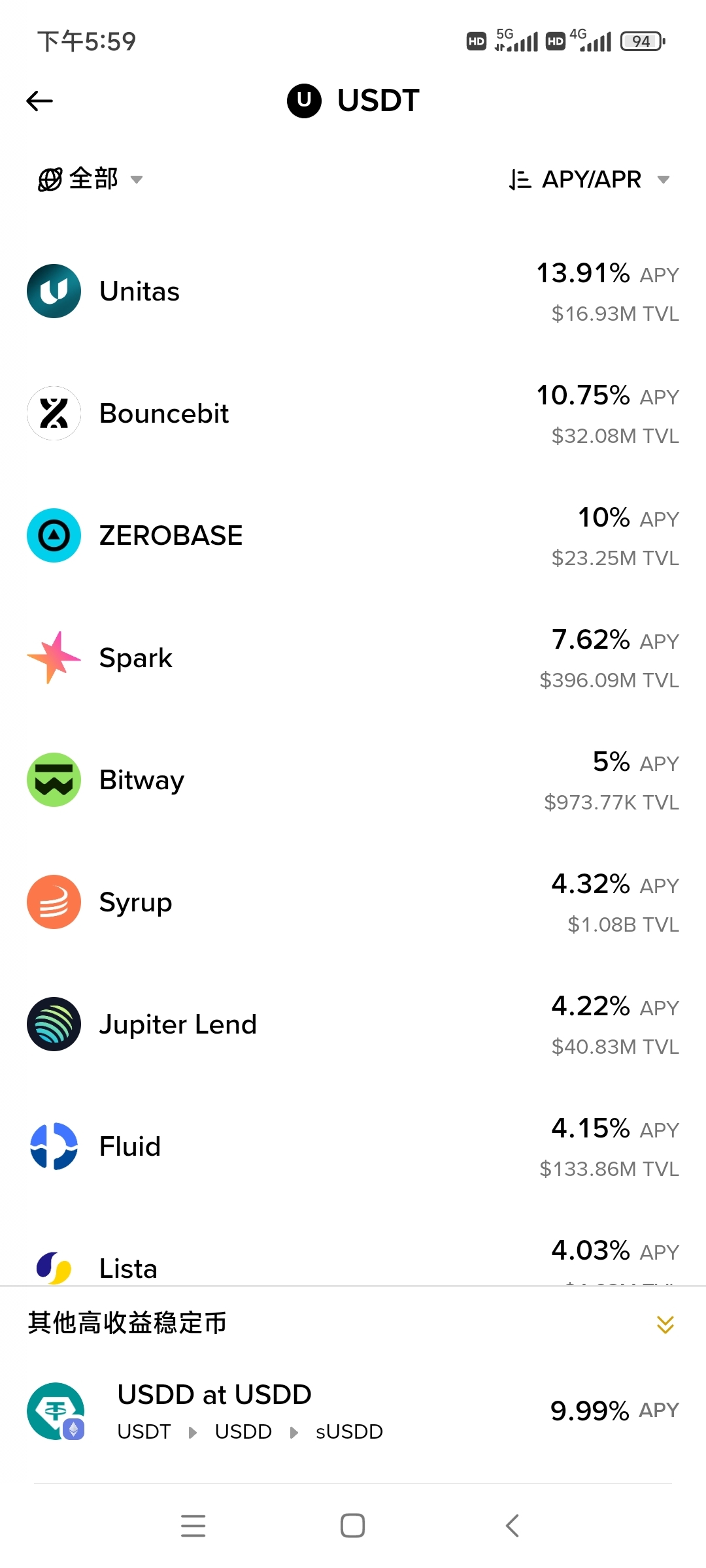The height and width of the screenshot is (1568, 706).
Task: Collapse the 其他高收益稳定币 panel
Action: pyautogui.click(x=665, y=1324)
